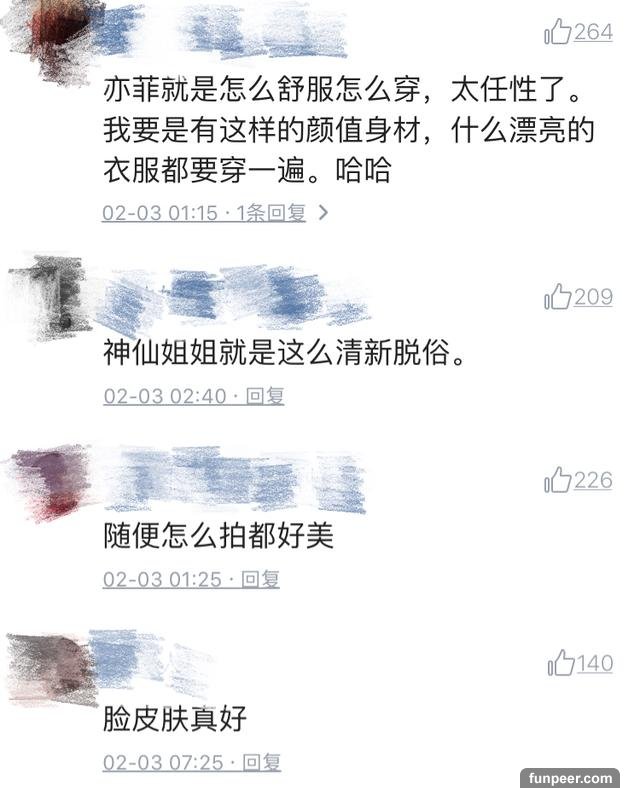Like the comment with 264 likes
This screenshot has width=640, height=788.
point(558,33)
